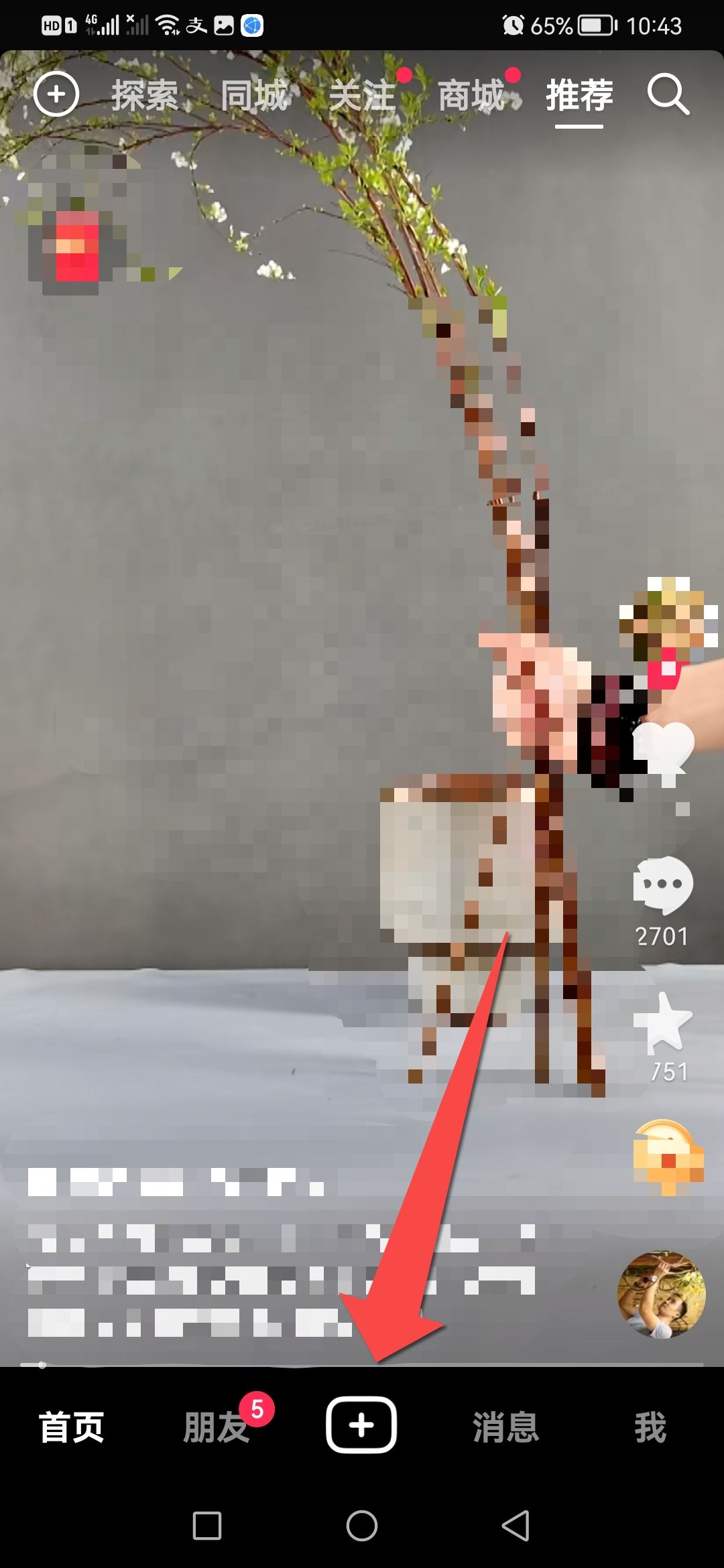Image resolution: width=724 pixels, height=1568 pixels.
Task: Open the 消息 tab
Action: 506,1427
